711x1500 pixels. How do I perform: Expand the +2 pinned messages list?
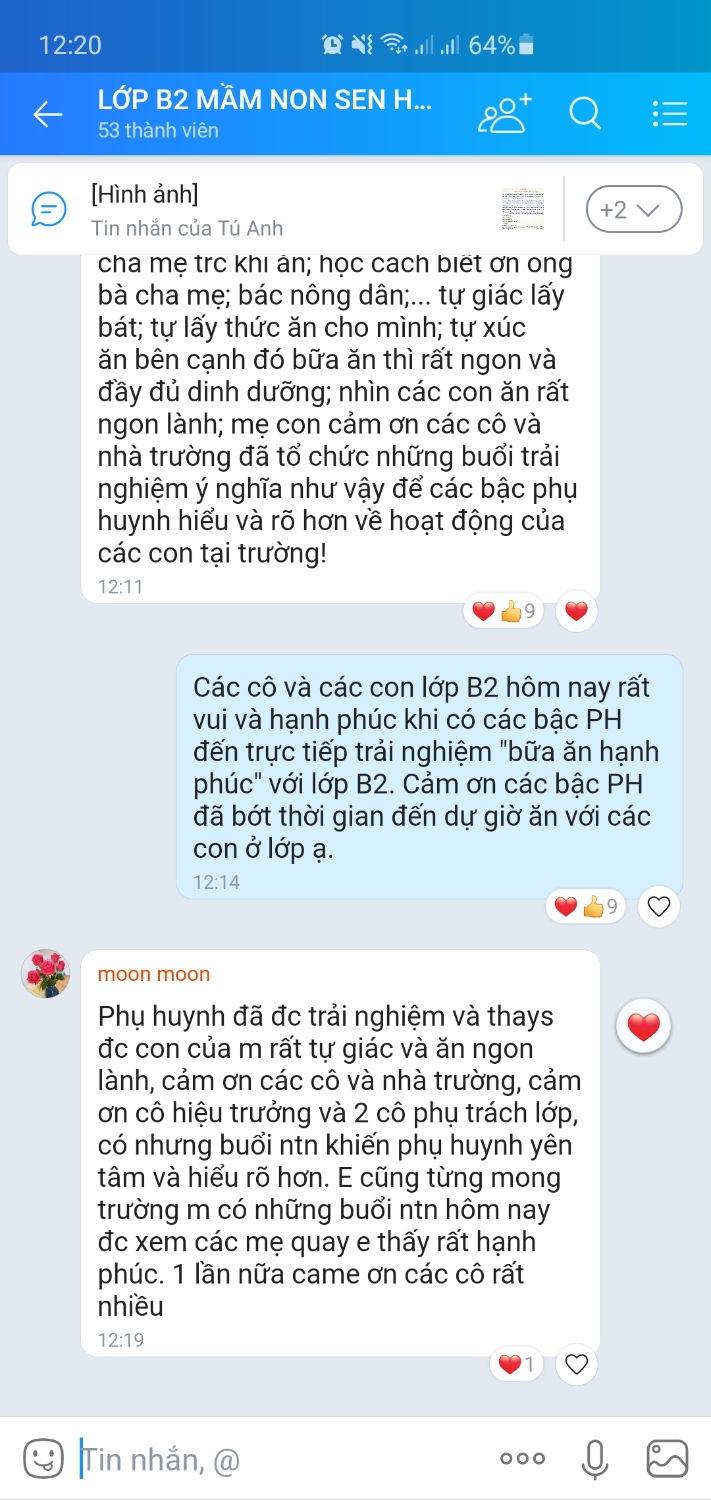[x=633, y=210]
